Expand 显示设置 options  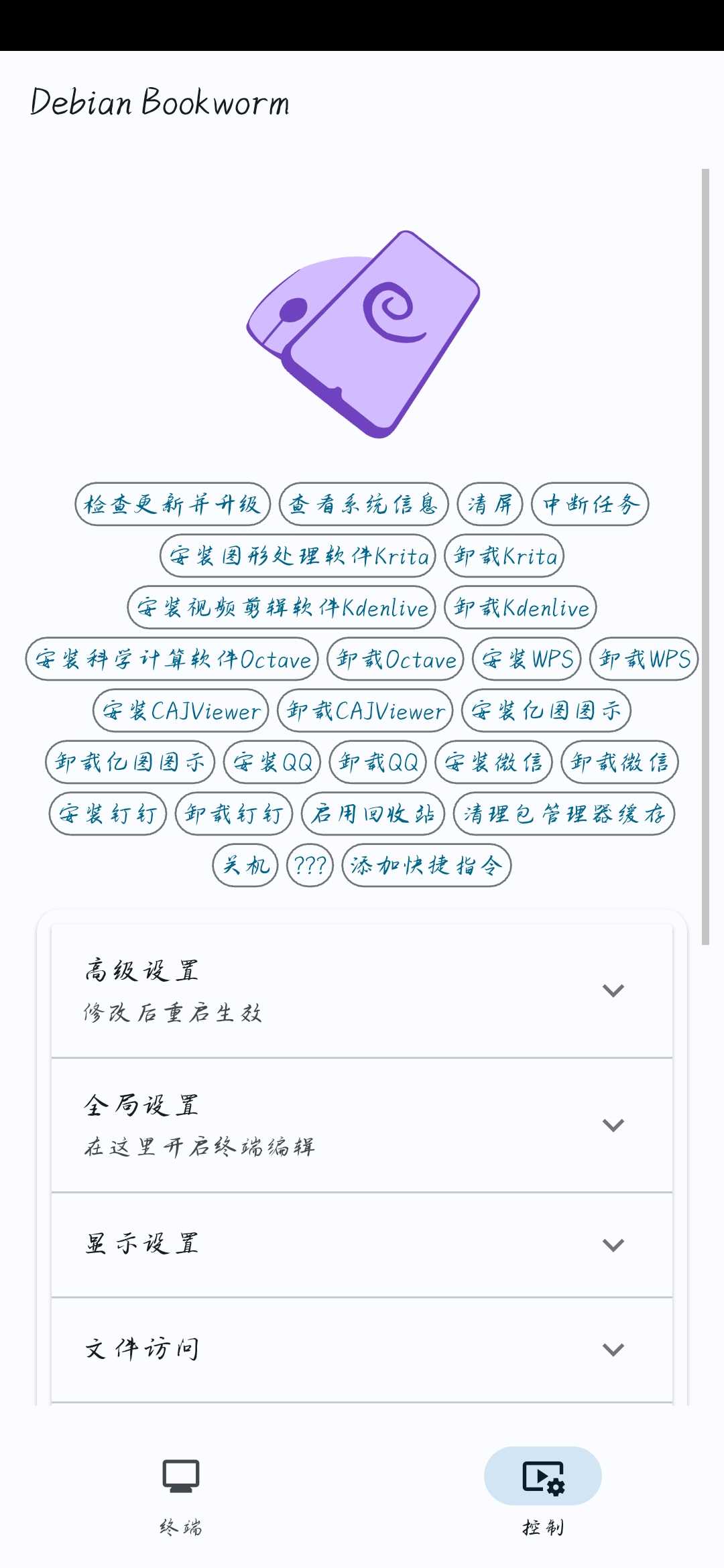[x=362, y=1244]
